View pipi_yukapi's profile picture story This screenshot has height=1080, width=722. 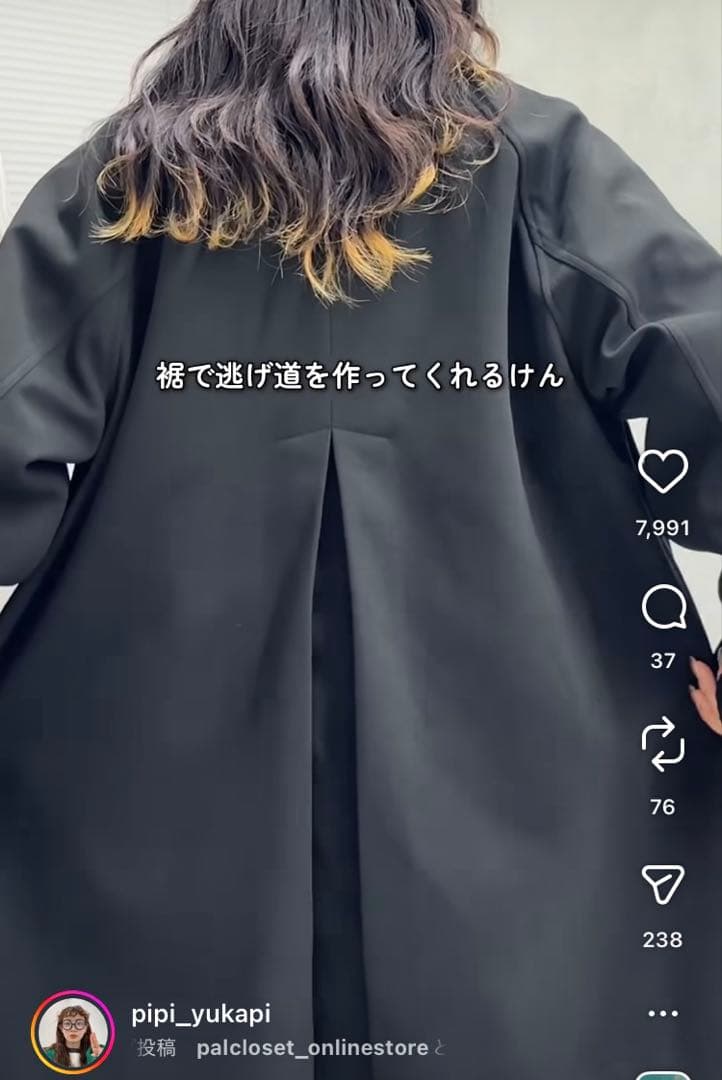point(72,1032)
